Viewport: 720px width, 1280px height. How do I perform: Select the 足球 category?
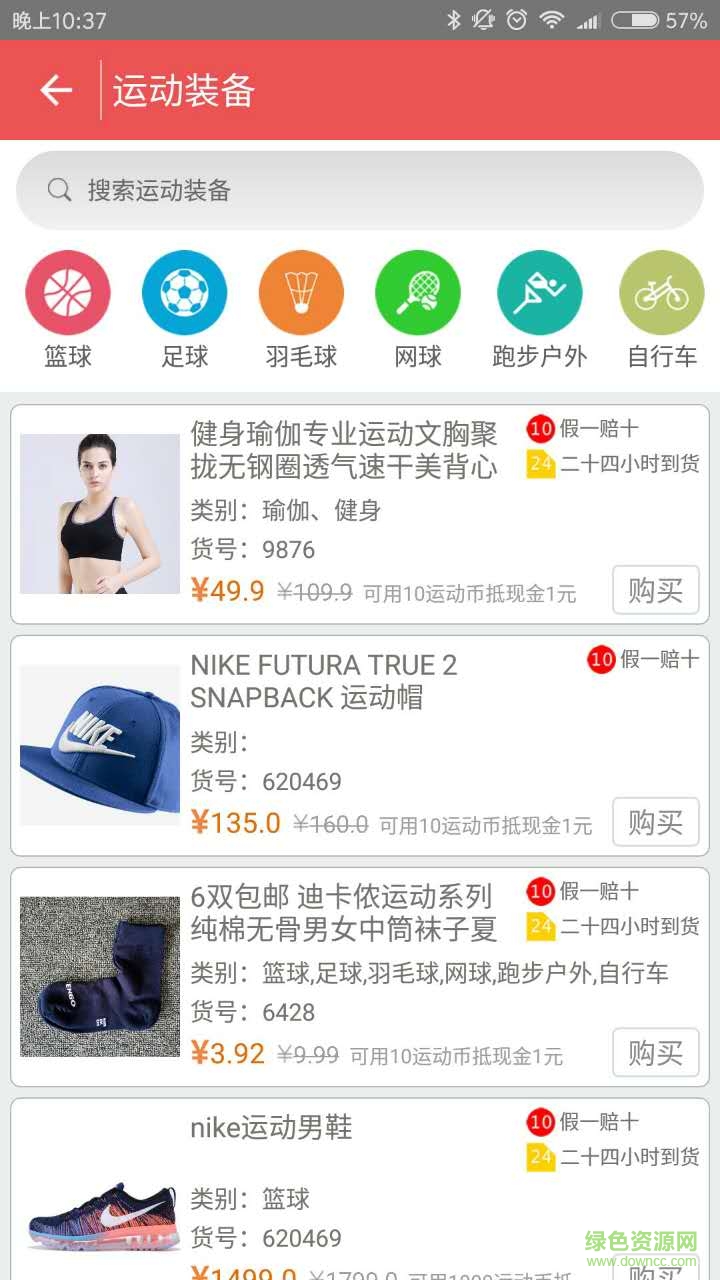point(185,310)
